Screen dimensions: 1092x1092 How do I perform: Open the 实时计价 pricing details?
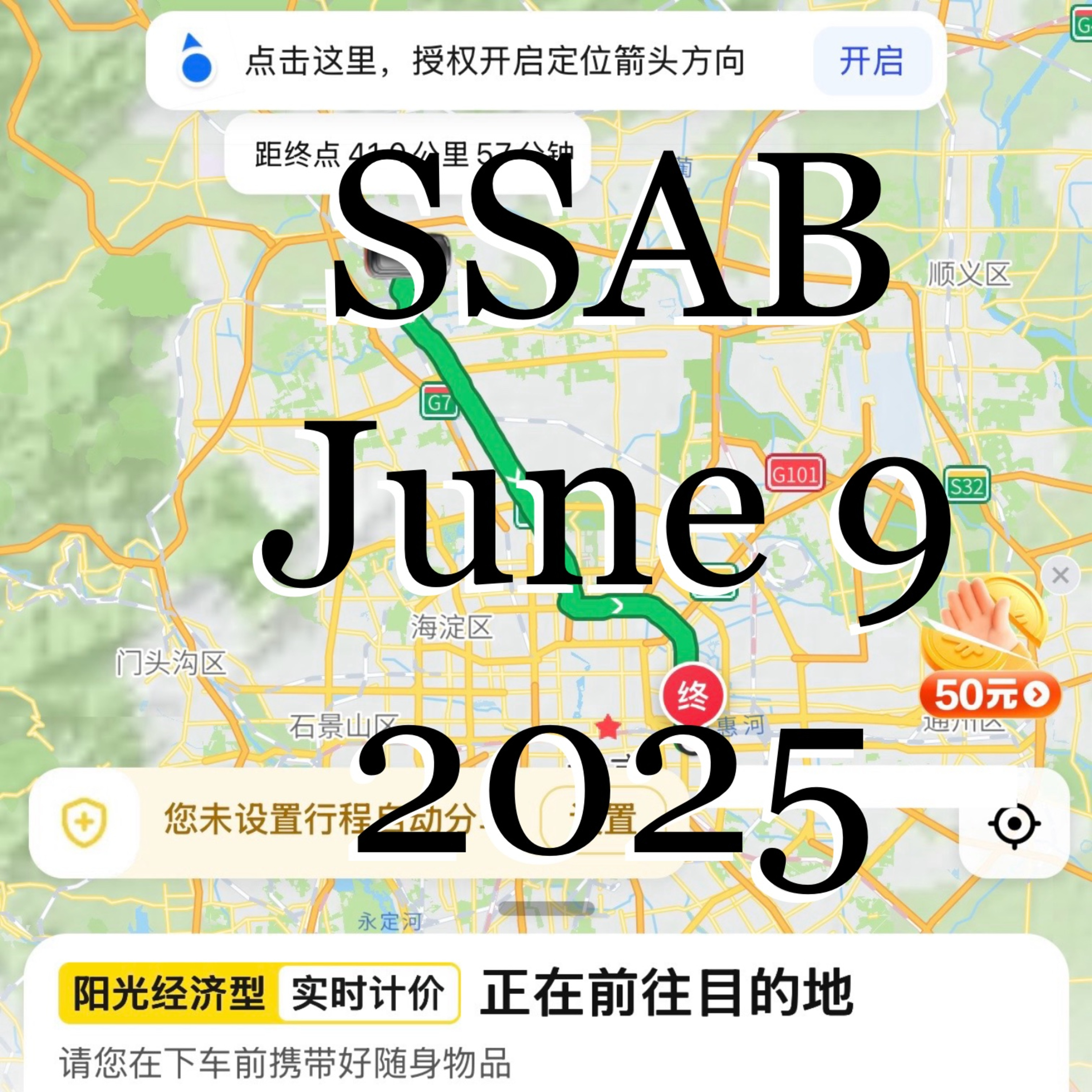(x=368, y=993)
